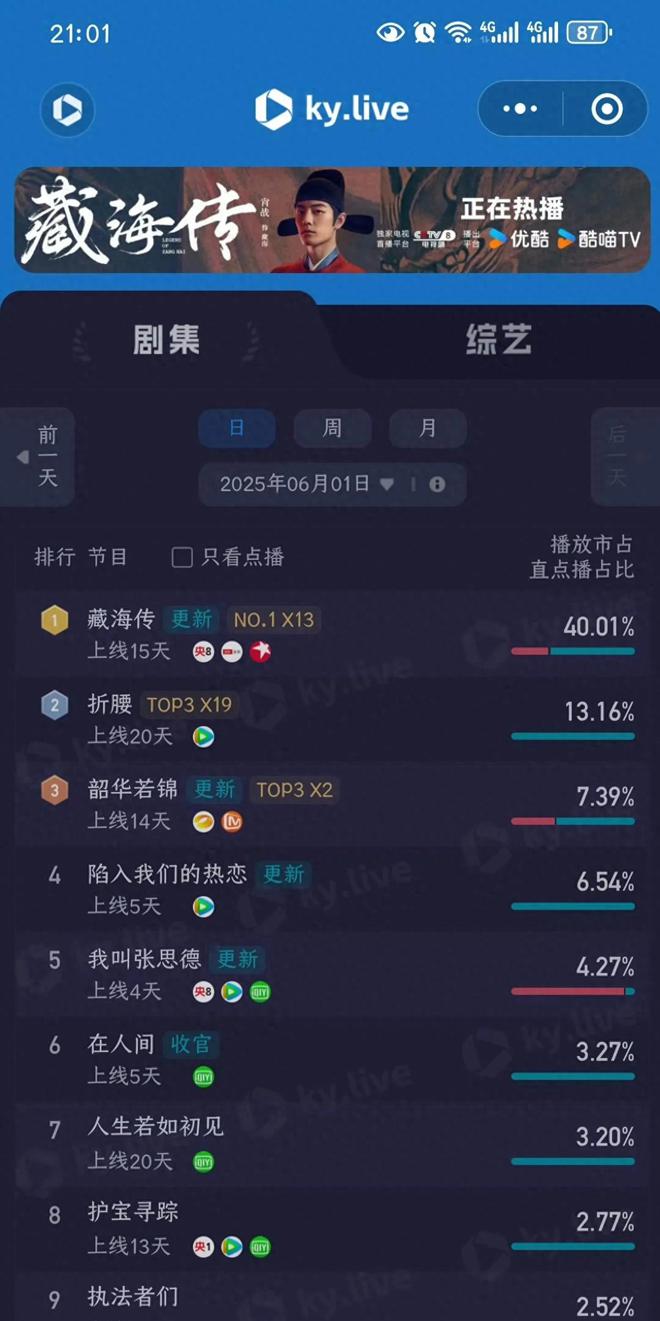Screen dimensions: 660x1321
Task: Close the mini program with the circle button
Action: 606,108
